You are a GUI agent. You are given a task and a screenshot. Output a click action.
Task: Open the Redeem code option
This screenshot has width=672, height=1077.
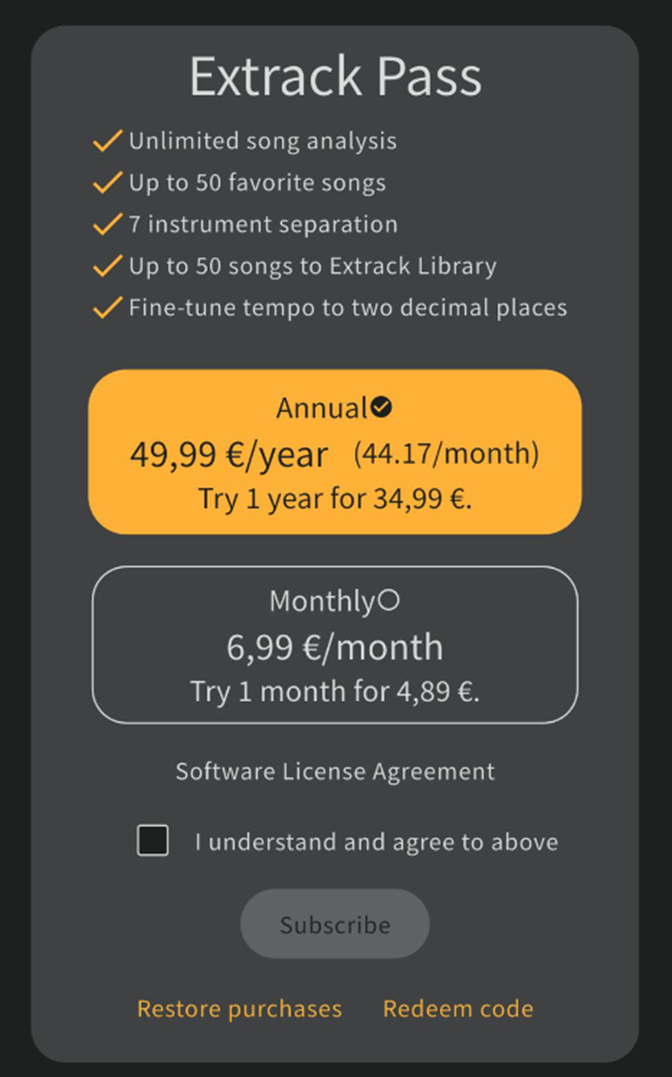(x=458, y=1009)
